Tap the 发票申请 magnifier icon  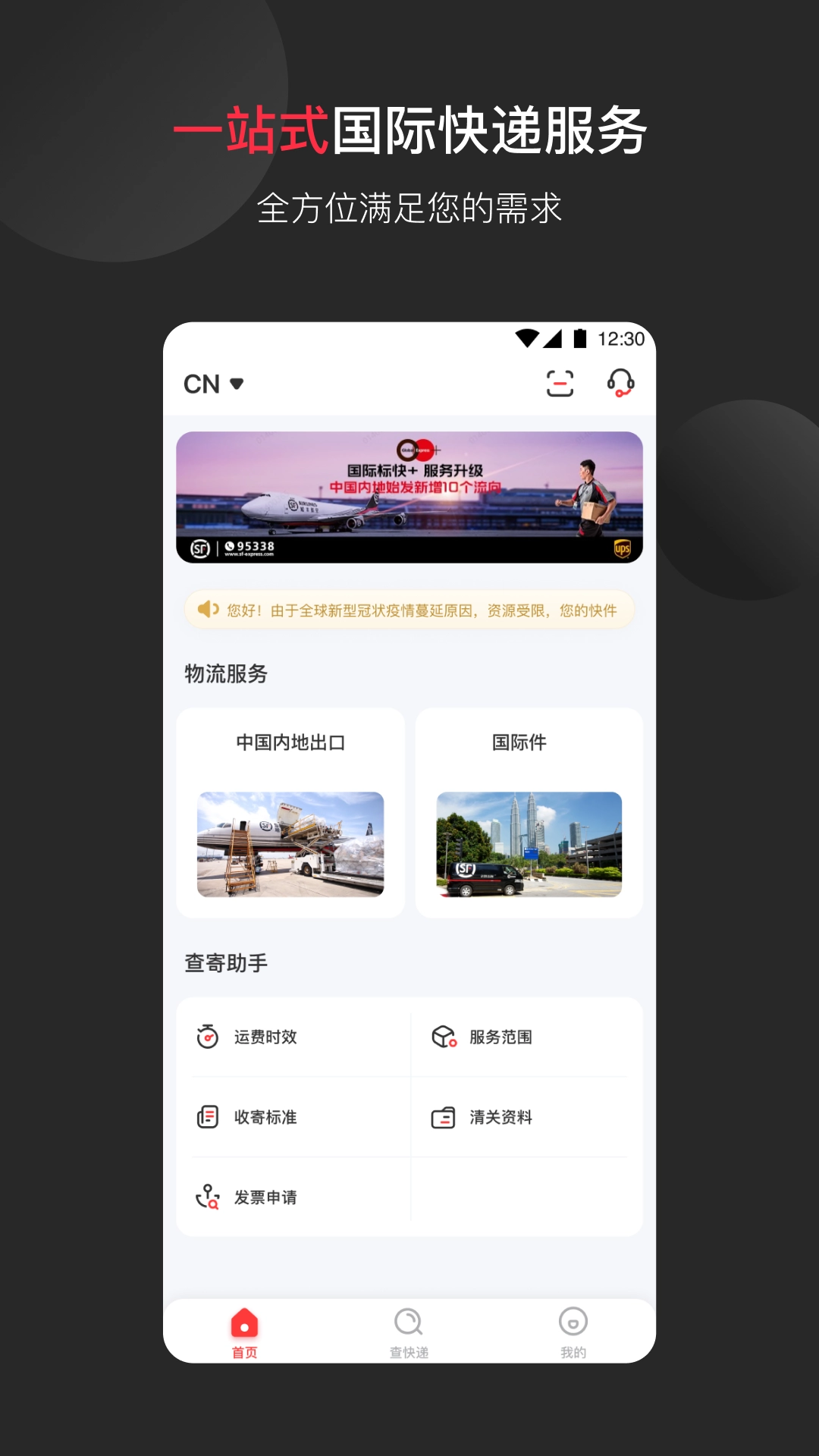(206, 1197)
